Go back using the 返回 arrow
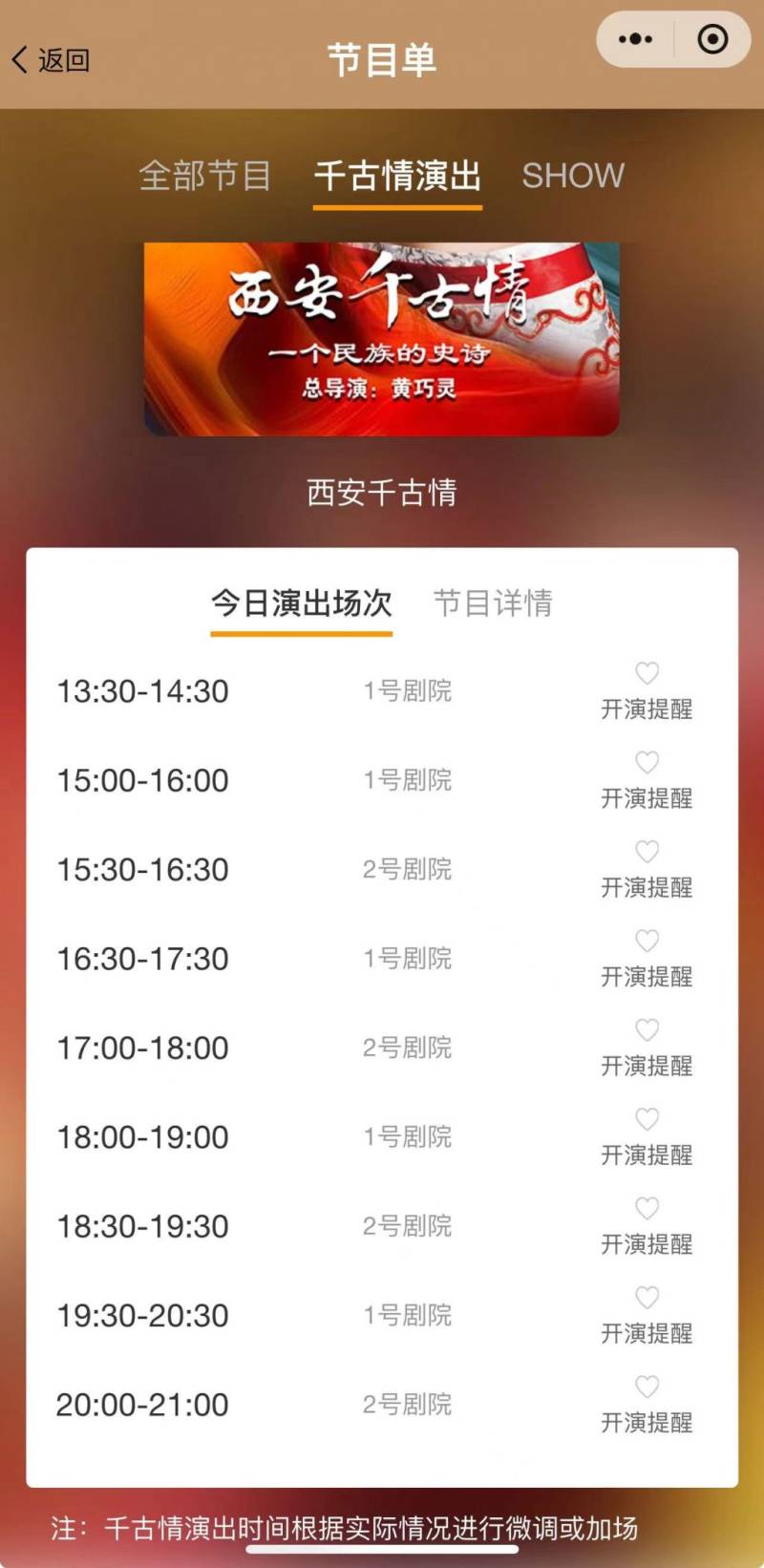Image resolution: width=764 pixels, height=1568 pixels. click(x=50, y=60)
